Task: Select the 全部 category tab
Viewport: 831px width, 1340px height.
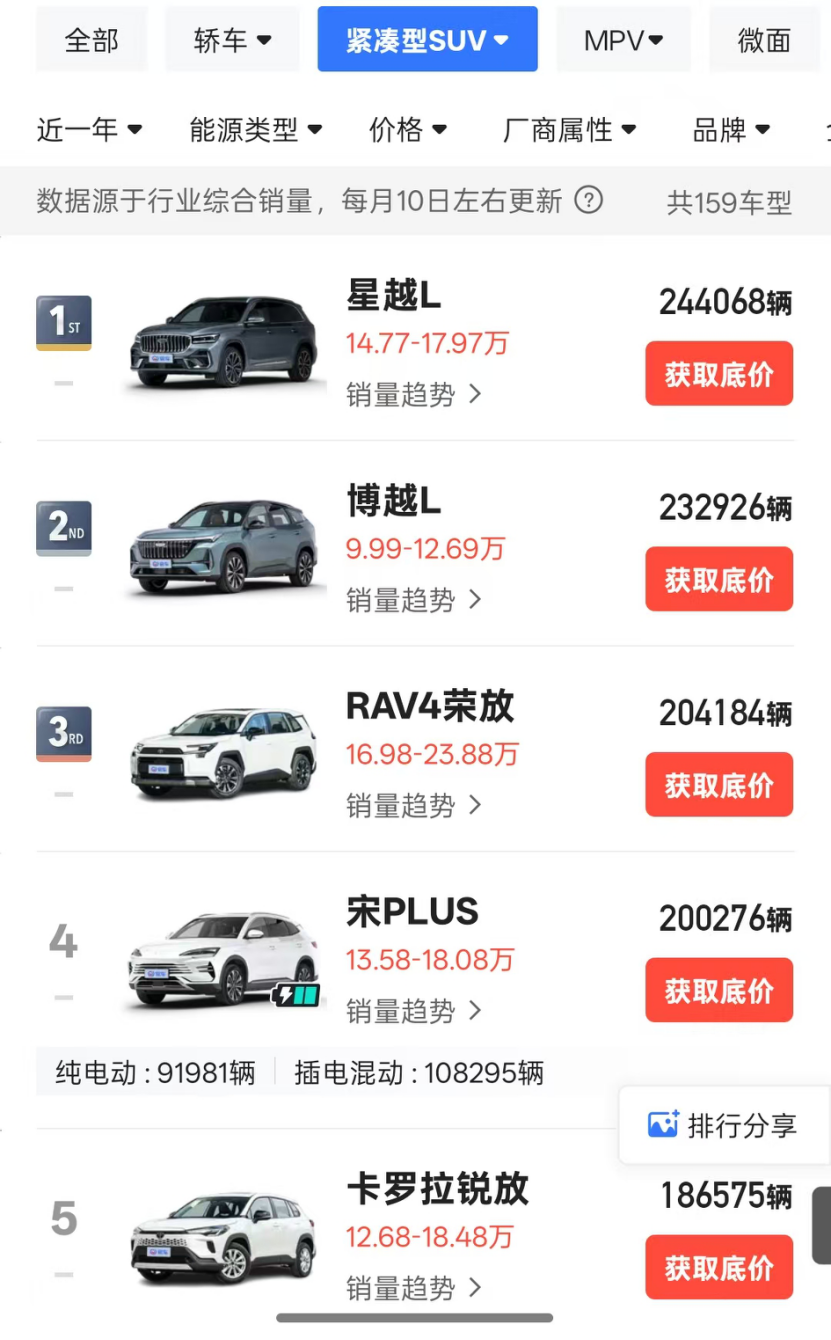Action: coord(91,40)
